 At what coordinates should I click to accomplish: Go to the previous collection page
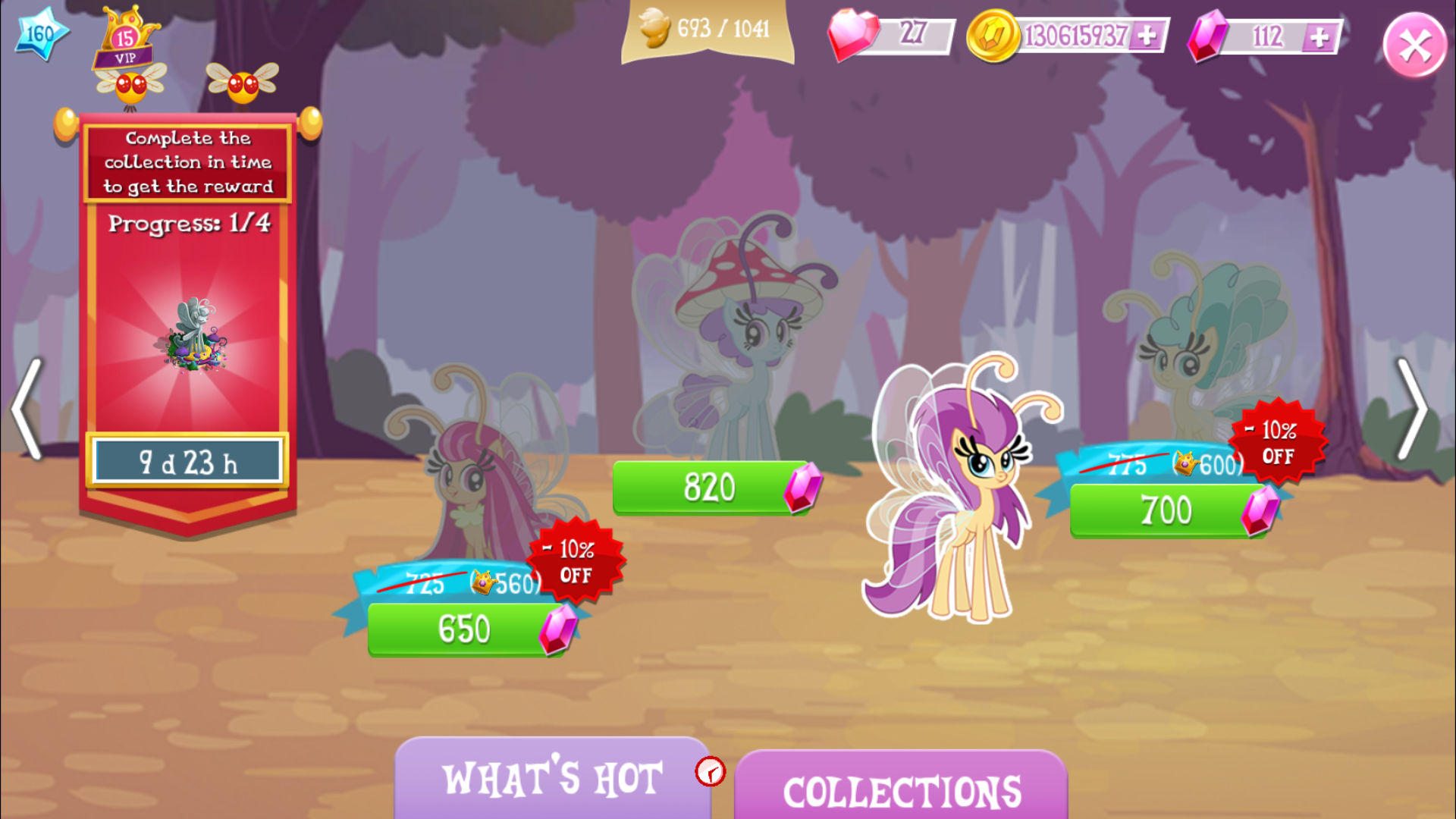(x=27, y=409)
